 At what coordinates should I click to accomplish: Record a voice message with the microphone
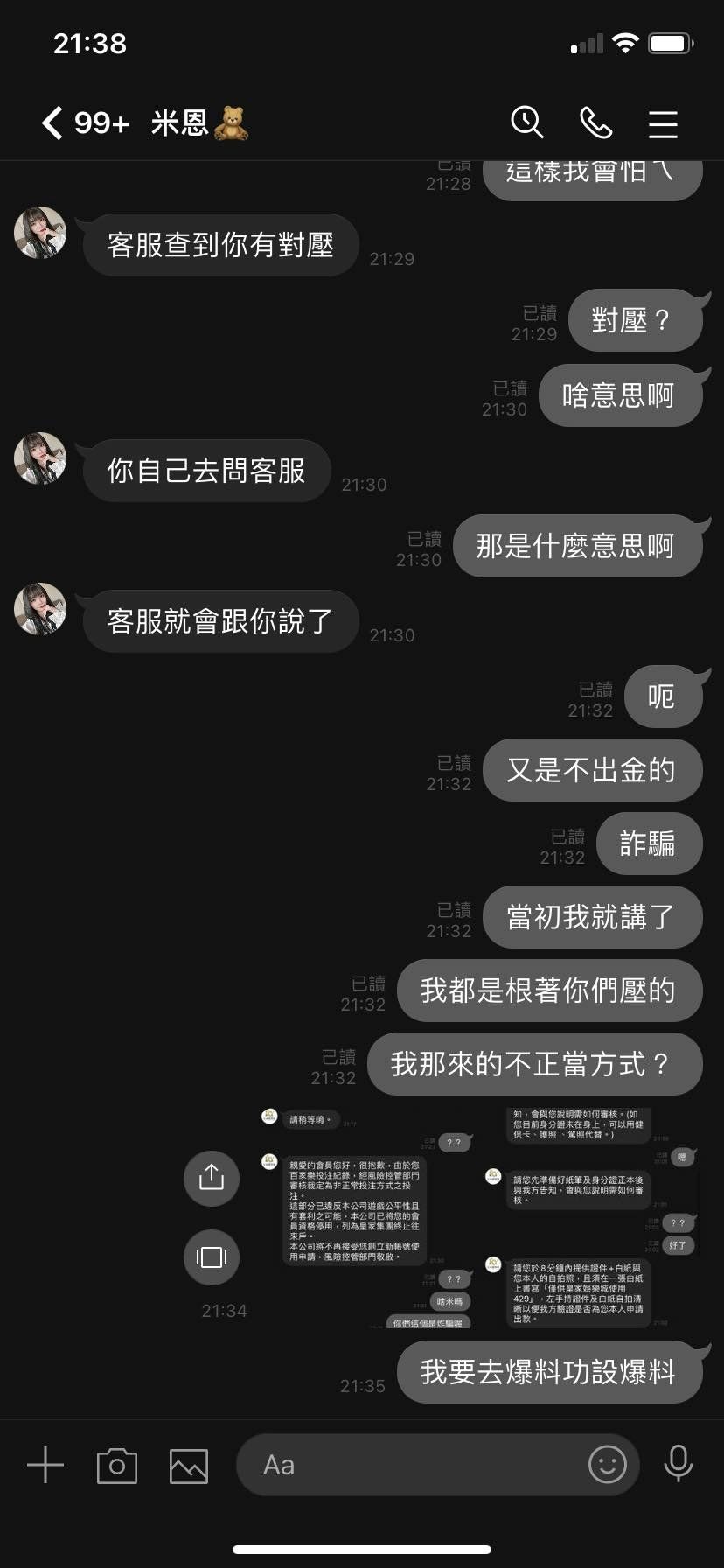pos(679,1464)
